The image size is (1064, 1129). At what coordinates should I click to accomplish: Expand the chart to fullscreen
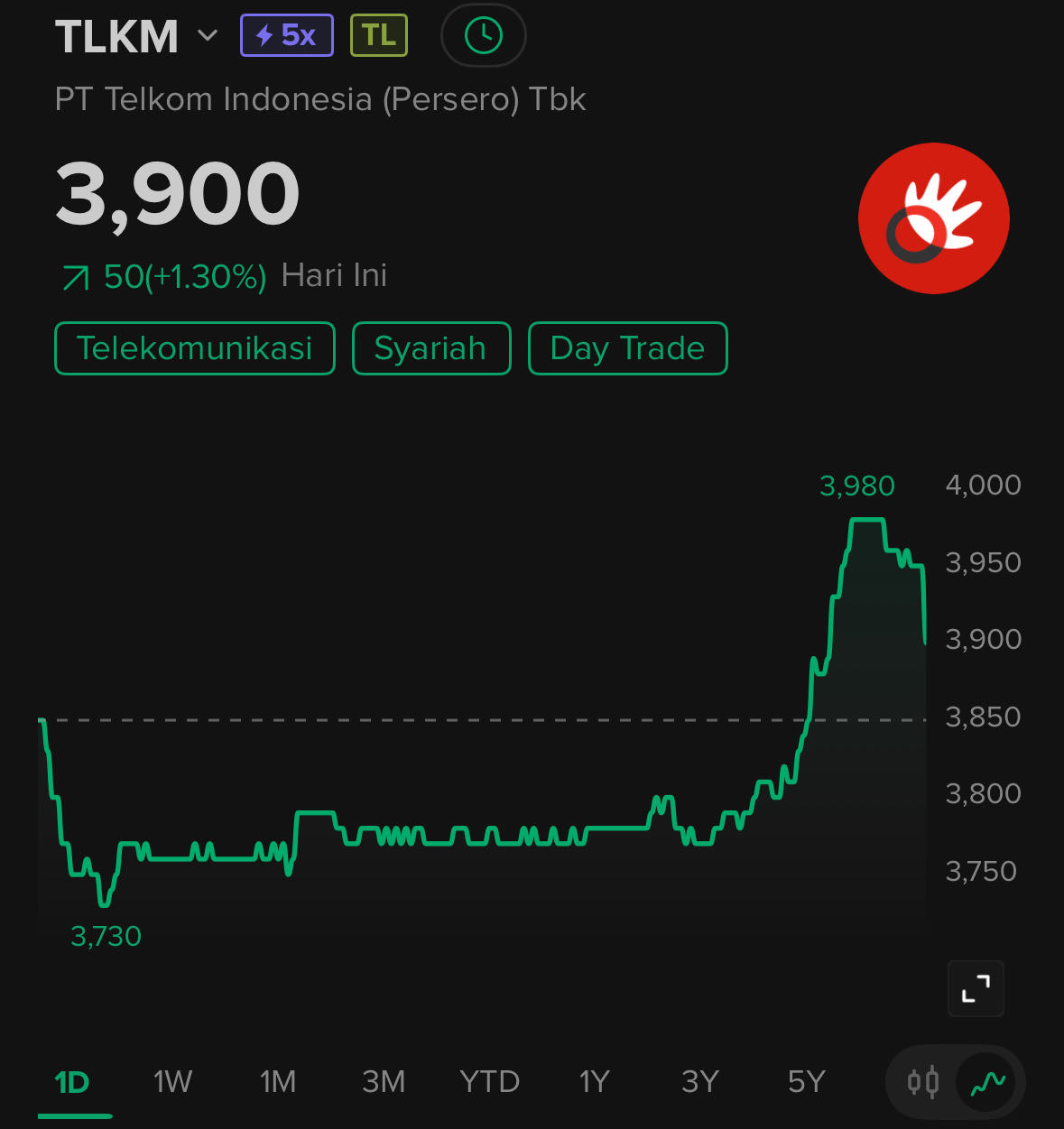(976, 989)
